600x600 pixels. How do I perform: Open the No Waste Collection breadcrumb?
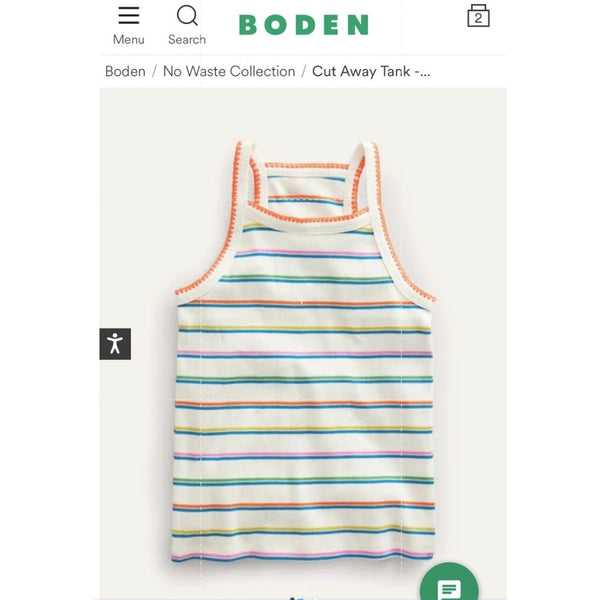coord(229,71)
